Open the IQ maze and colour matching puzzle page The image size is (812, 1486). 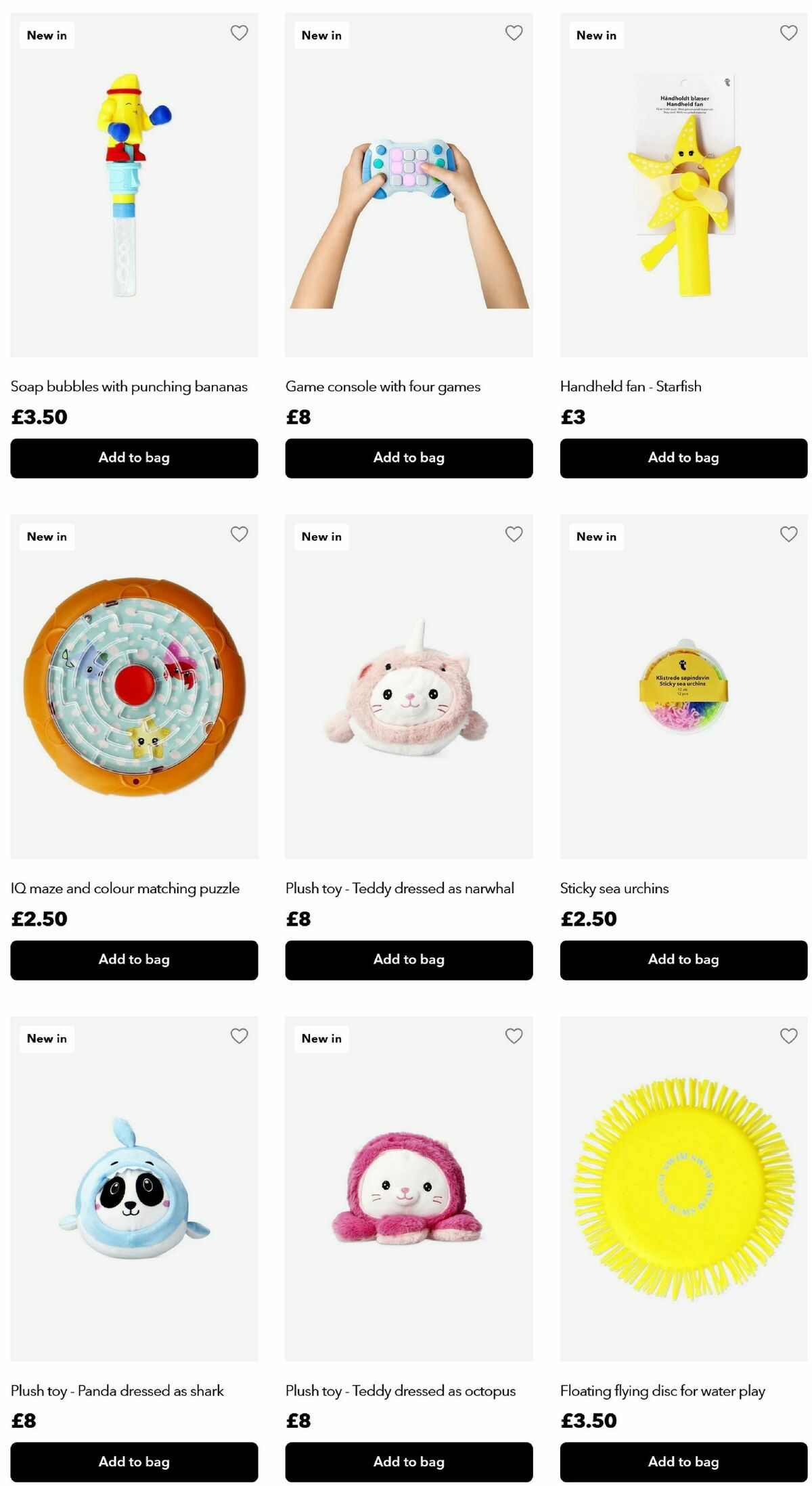click(x=125, y=888)
